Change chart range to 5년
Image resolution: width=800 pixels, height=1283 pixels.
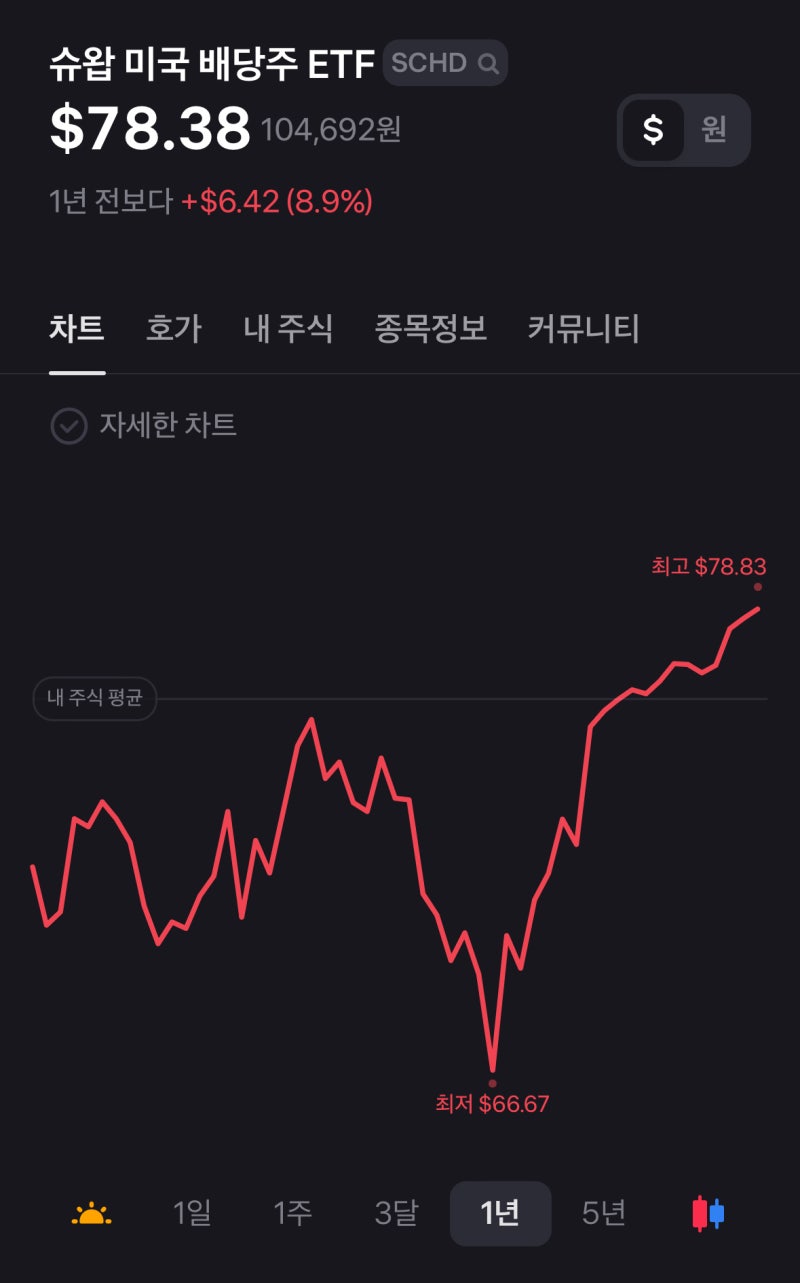pyautogui.click(x=601, y=1212)
